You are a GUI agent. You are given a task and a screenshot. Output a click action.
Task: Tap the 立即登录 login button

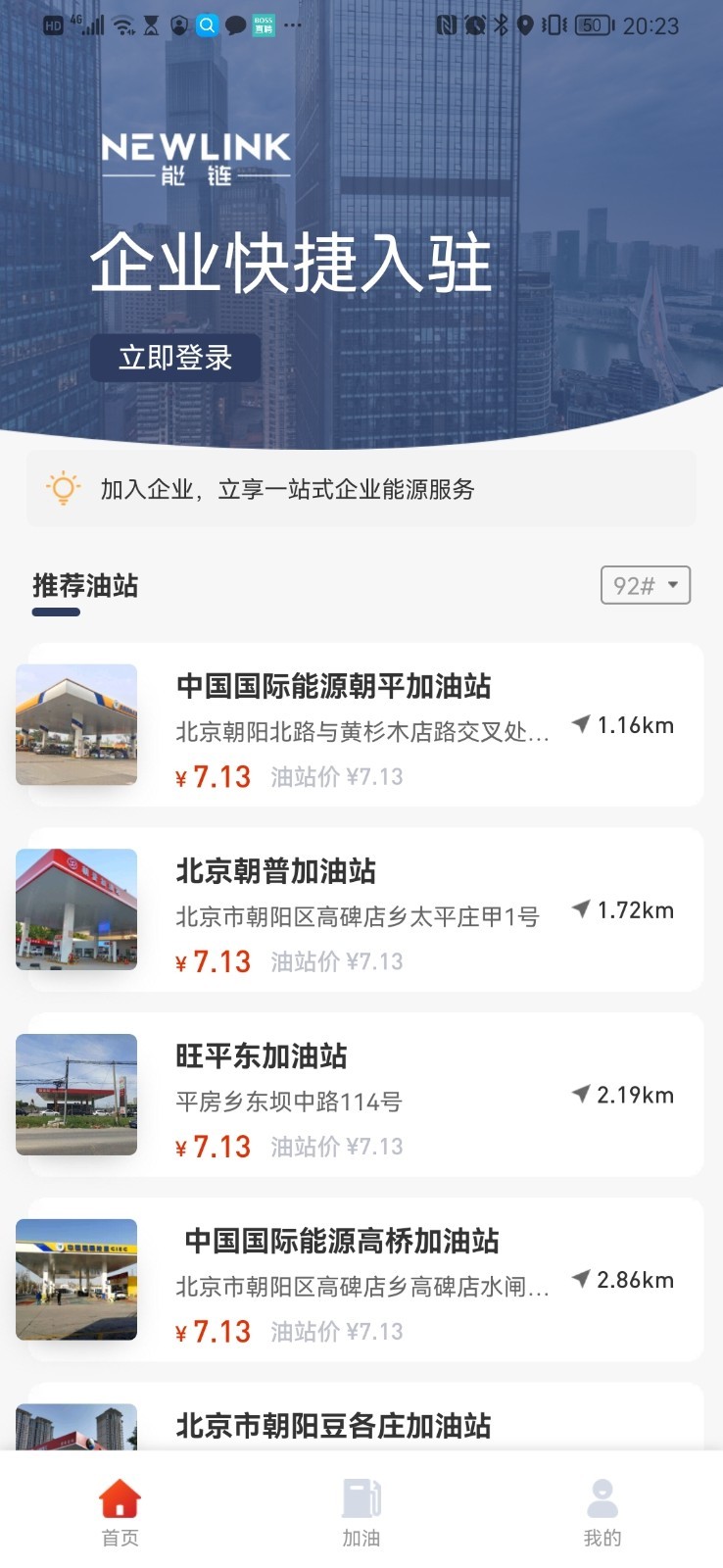(175, 358)
